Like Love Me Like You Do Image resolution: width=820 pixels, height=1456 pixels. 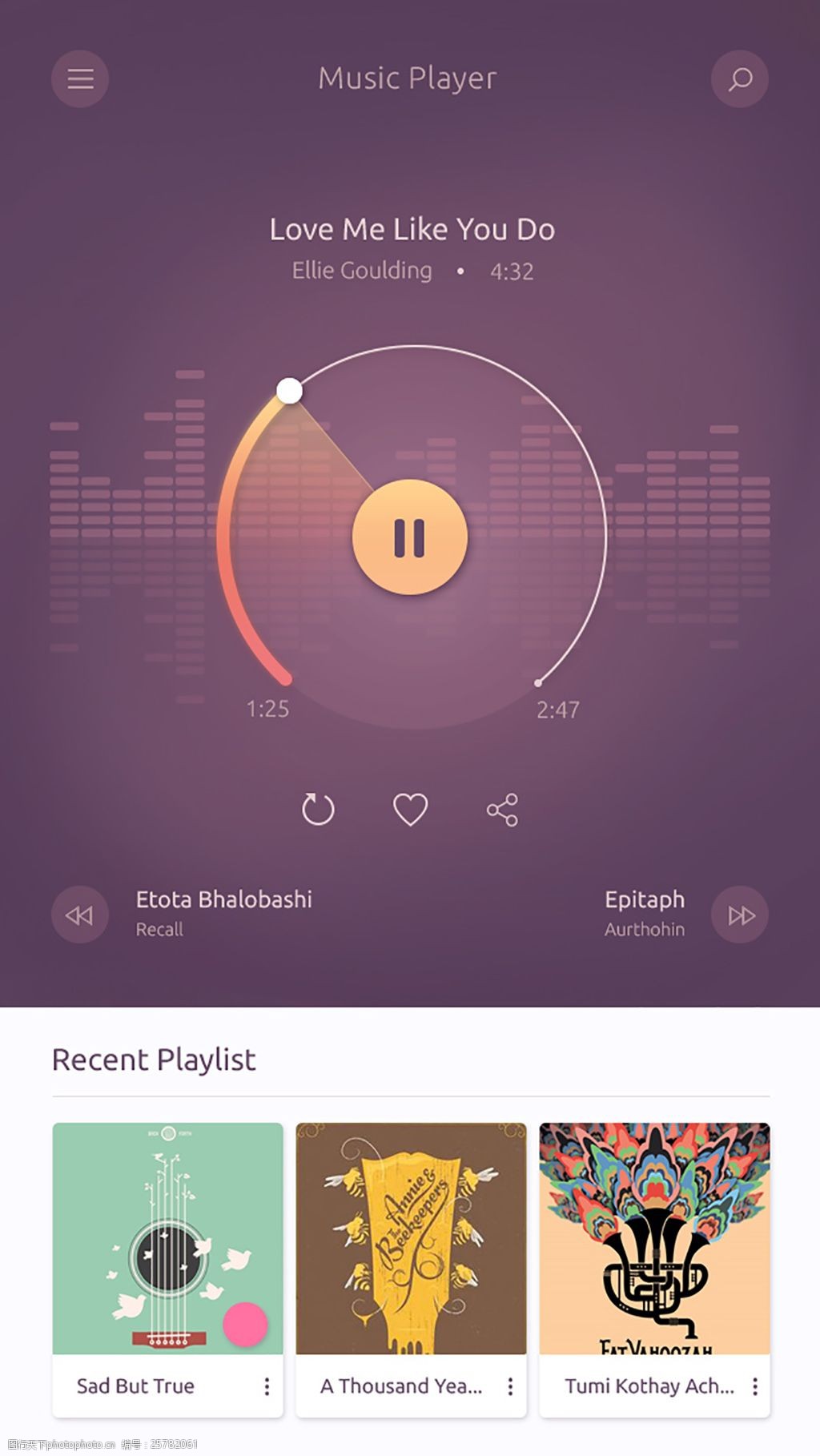410,810
